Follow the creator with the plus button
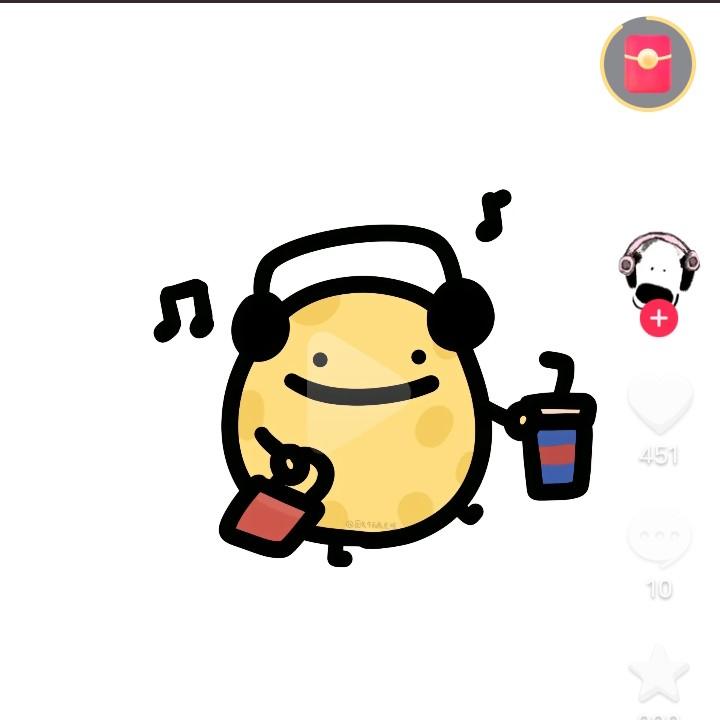This screenshot has width=720, height=720. [x=658, y=319]
